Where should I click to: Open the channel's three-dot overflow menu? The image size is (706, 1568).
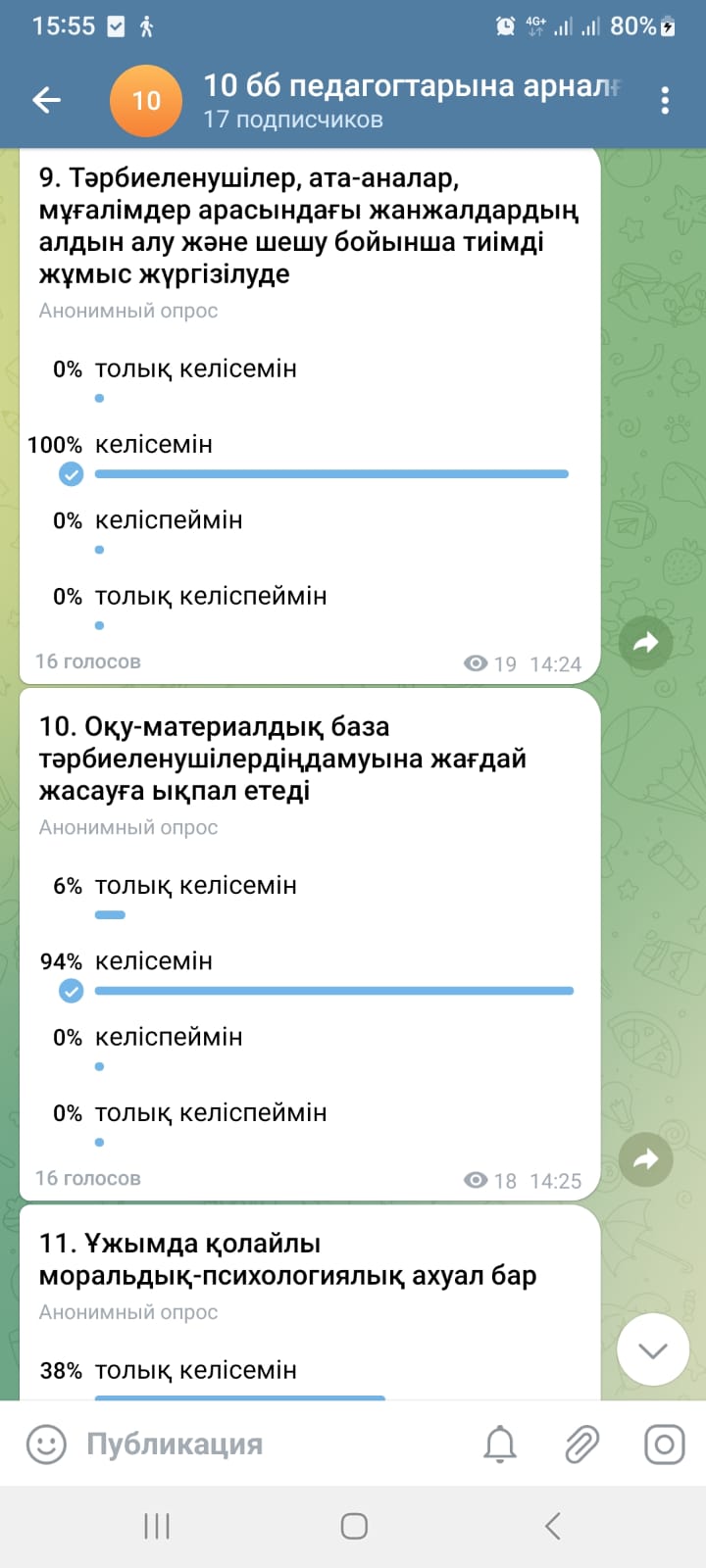(665, 100)
